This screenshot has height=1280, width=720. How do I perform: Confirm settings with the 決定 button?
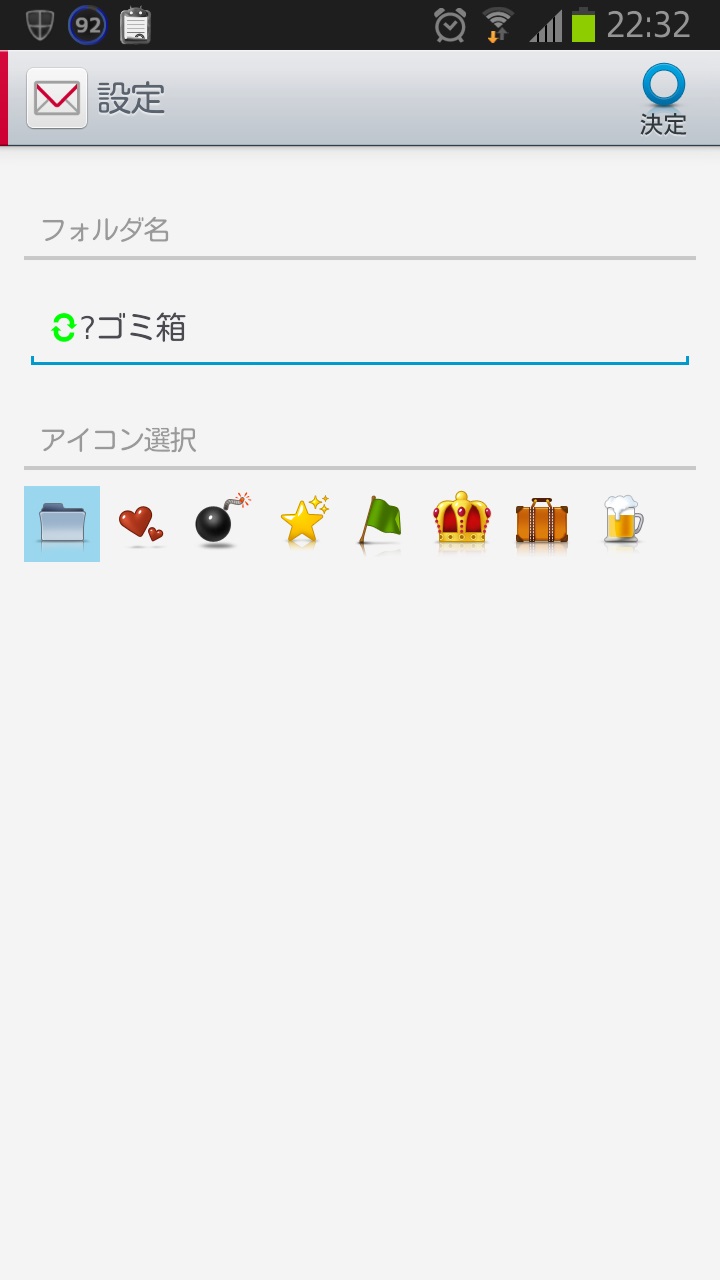pos(663,99)
